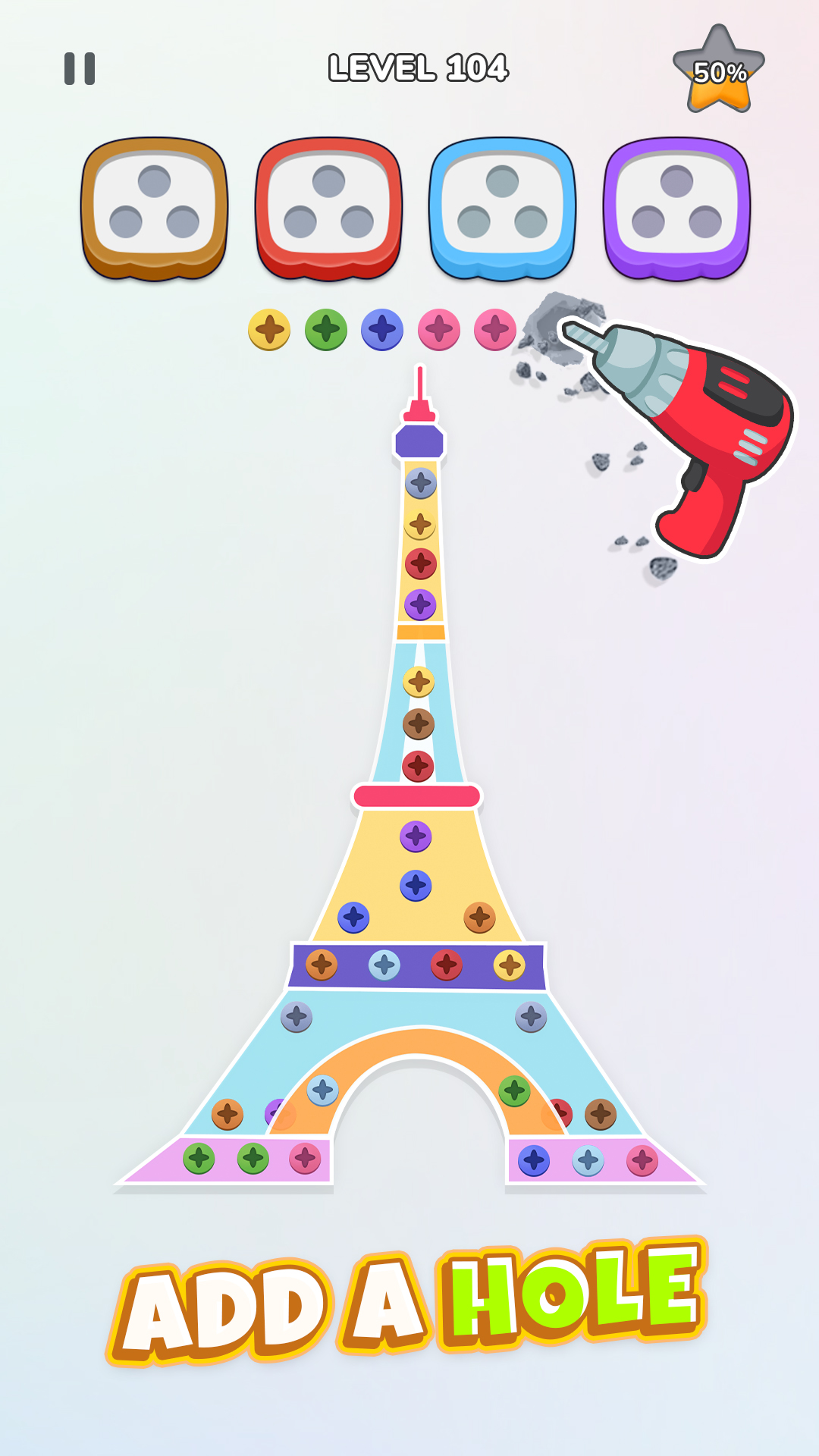Select the blue screw in the top row
This screenshot has width=819, height=1456.
[x=382, y=328]
